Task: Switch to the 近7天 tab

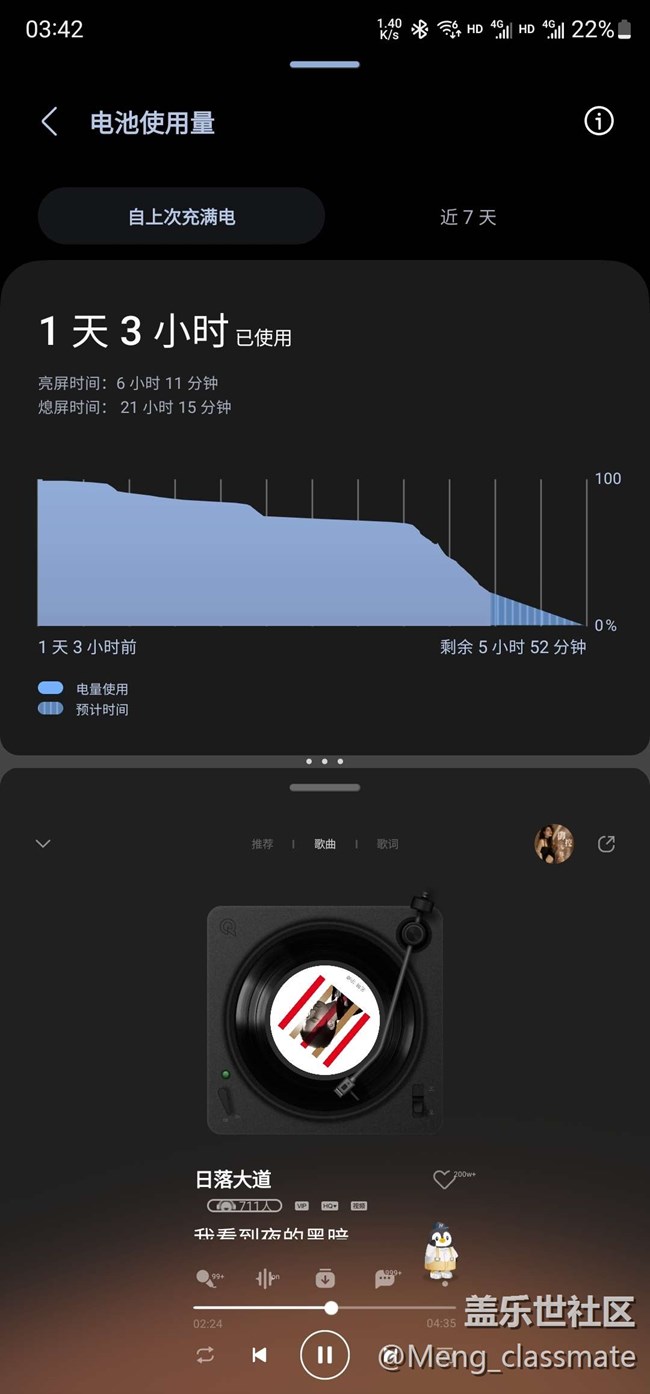Action: 468,217
